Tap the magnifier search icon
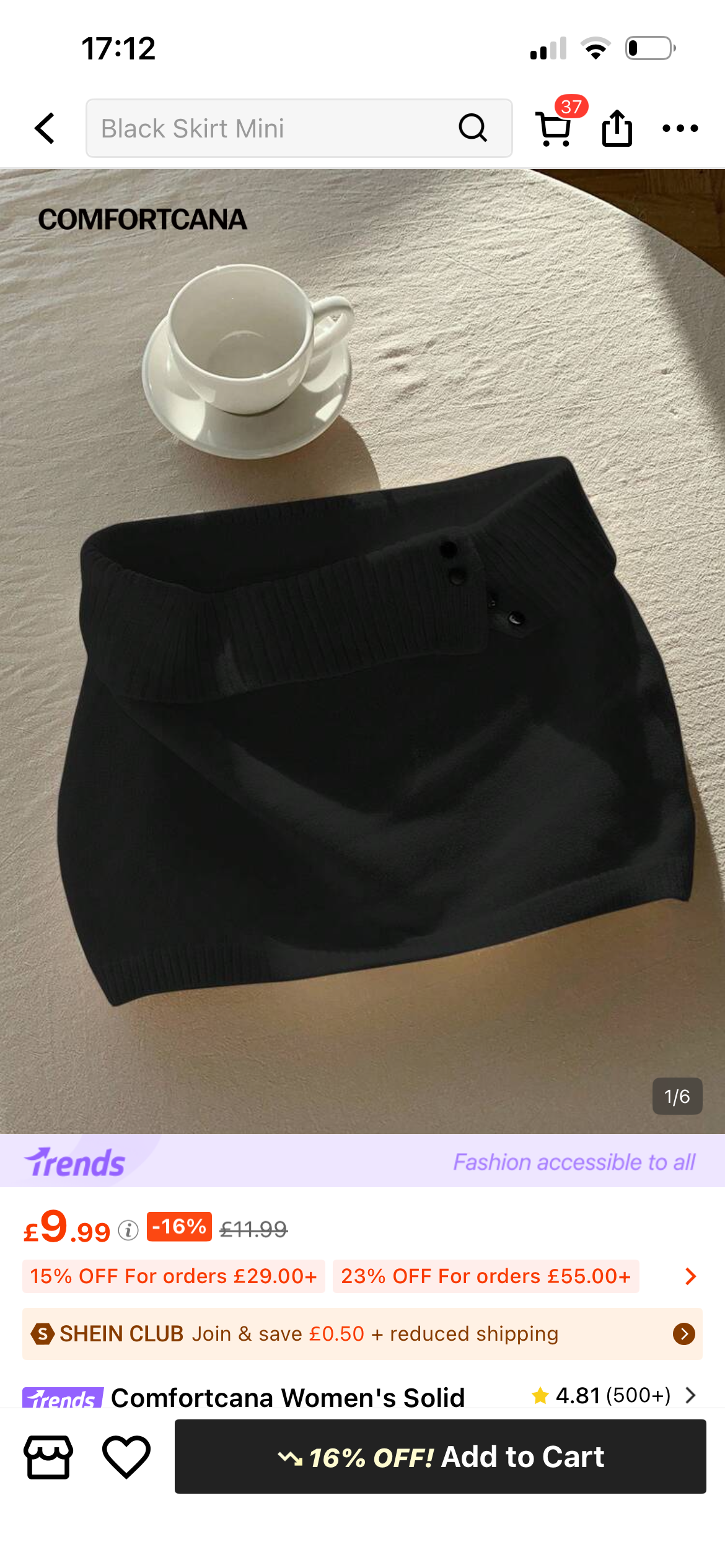 click(x=472, y=128)
